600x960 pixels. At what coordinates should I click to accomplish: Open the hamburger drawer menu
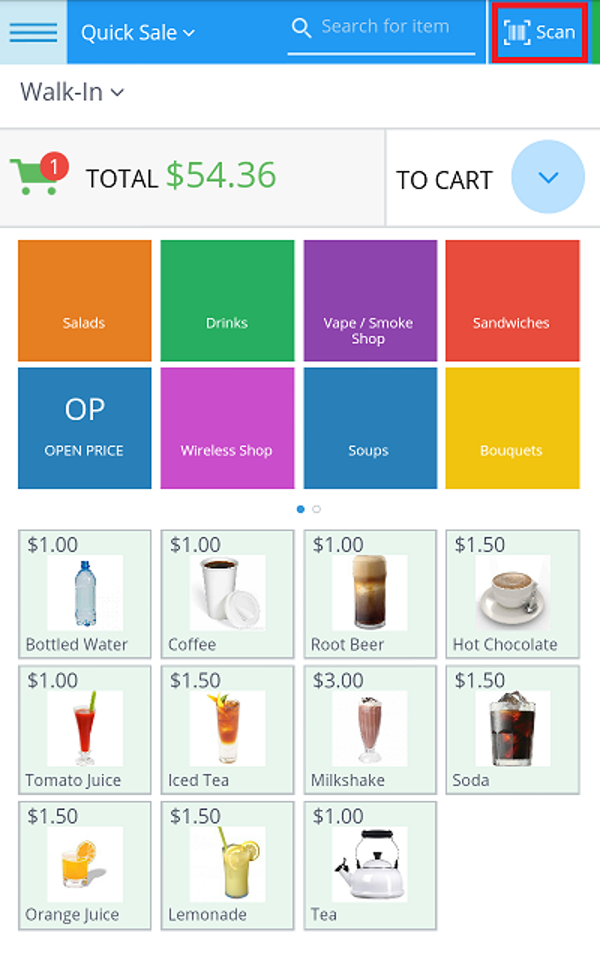click(33, 32)
